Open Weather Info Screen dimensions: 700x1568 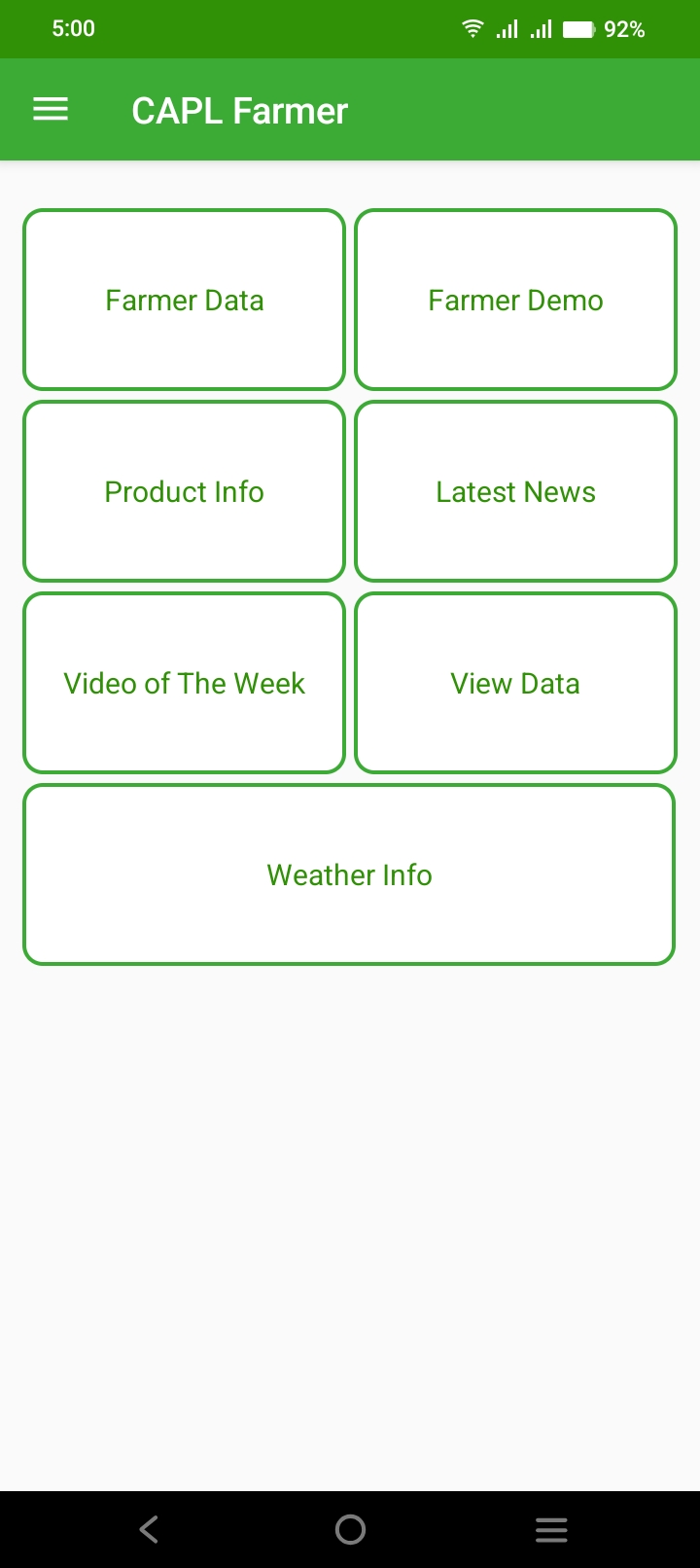tap(349, 874)
